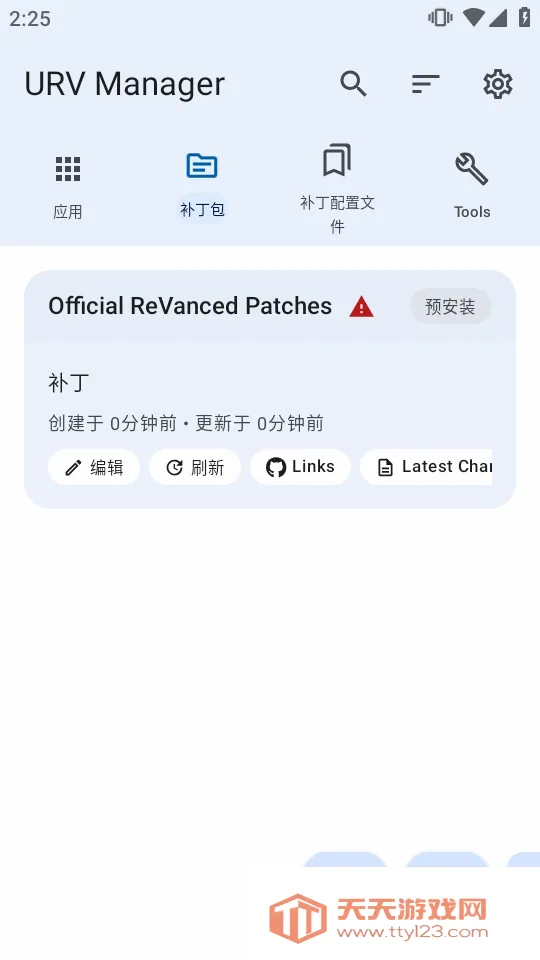Open the 补丁 patches entry in the card

click(x=69, y=384)
